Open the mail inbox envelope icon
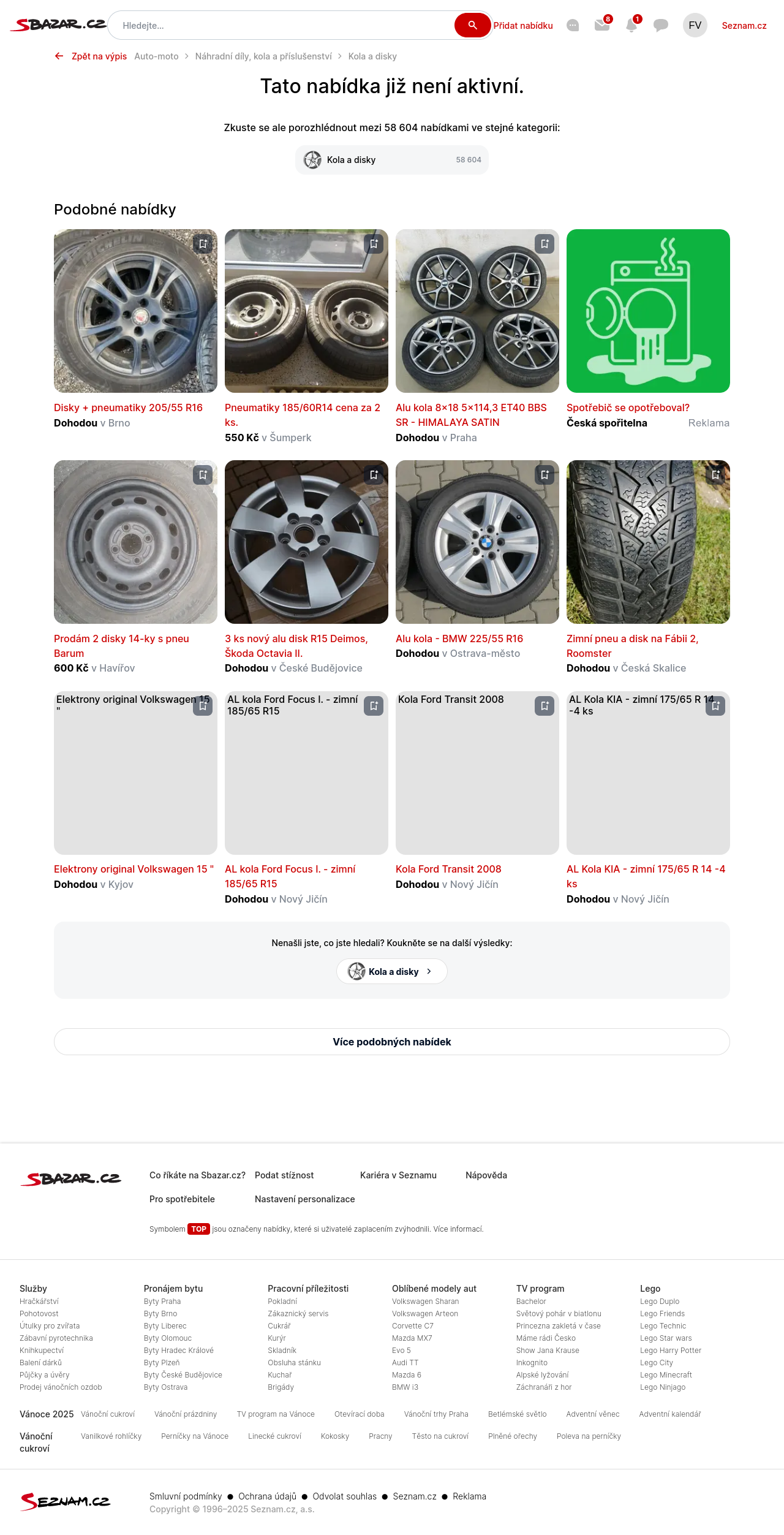784x1535 pixels. coord(602,26)
